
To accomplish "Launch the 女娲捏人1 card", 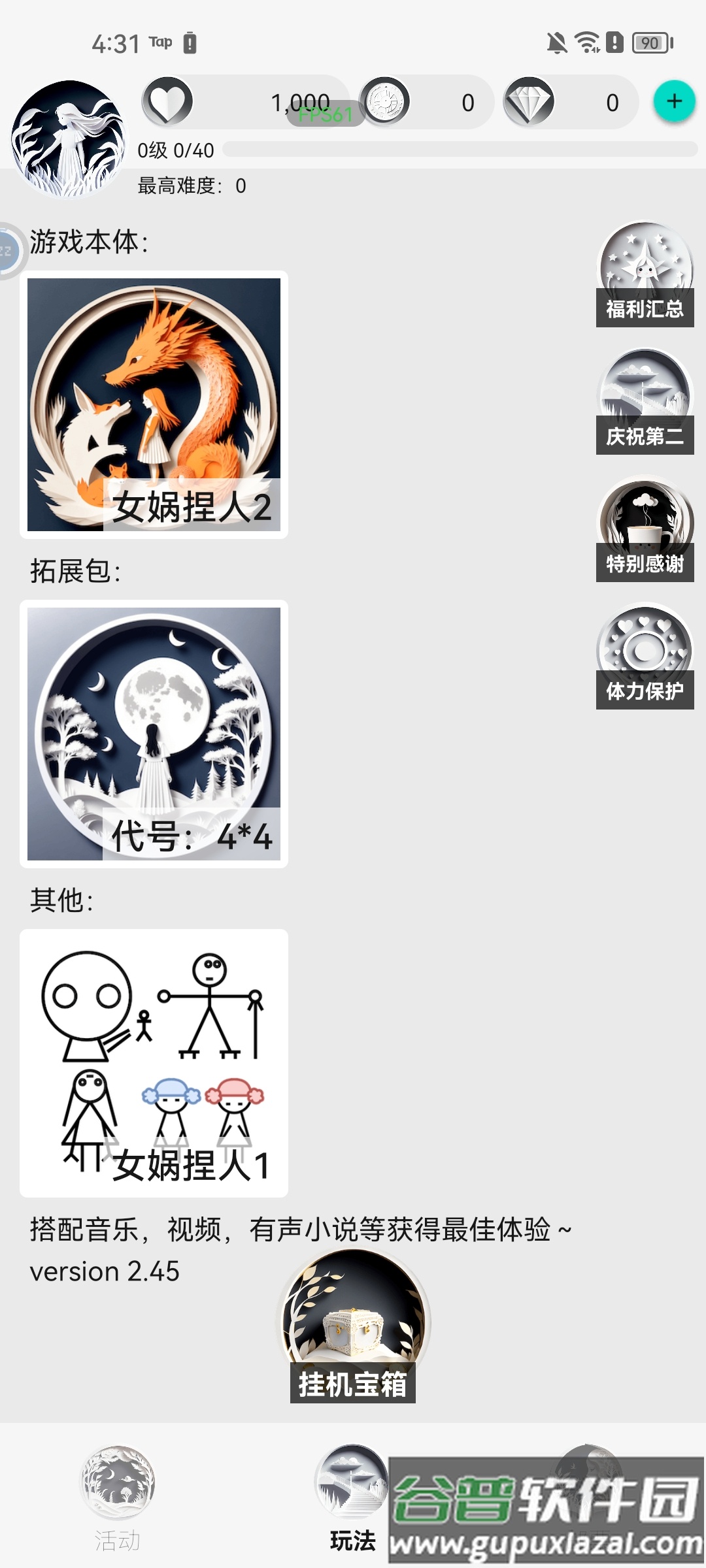I will (154, 1063).
